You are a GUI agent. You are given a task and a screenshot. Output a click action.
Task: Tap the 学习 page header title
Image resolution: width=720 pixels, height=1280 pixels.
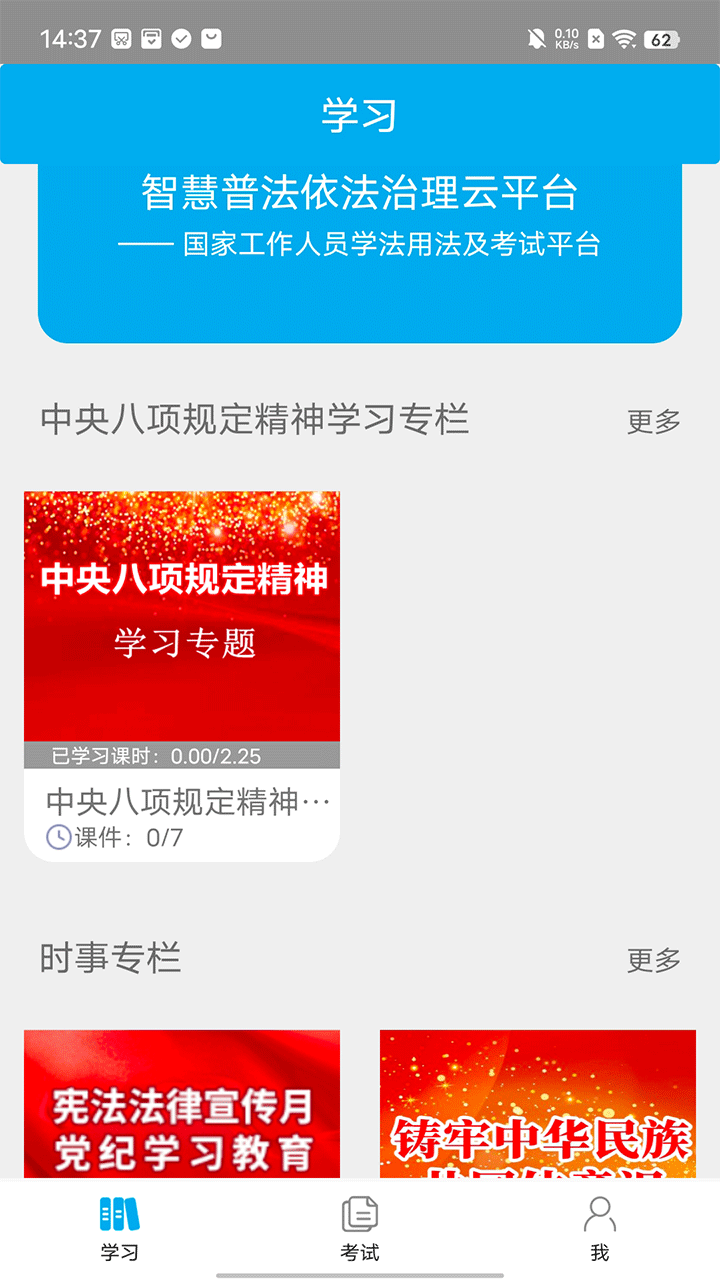[x=360, y=113]
